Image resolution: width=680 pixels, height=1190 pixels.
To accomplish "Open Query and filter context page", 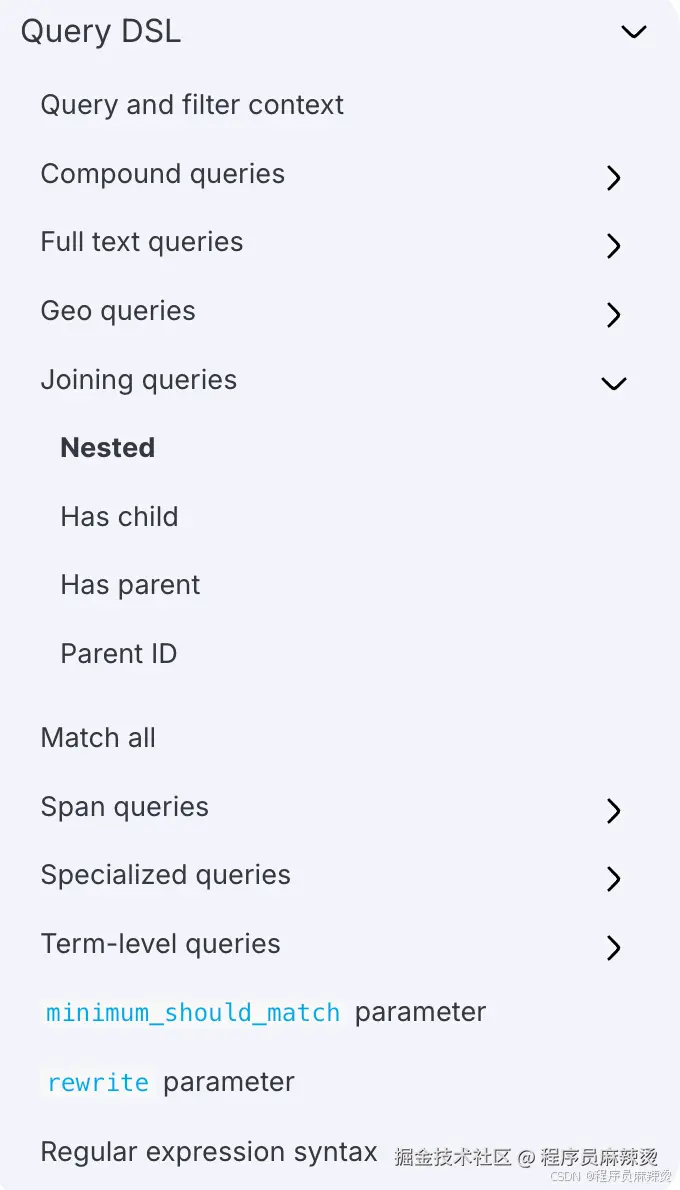I will (192, 105).
